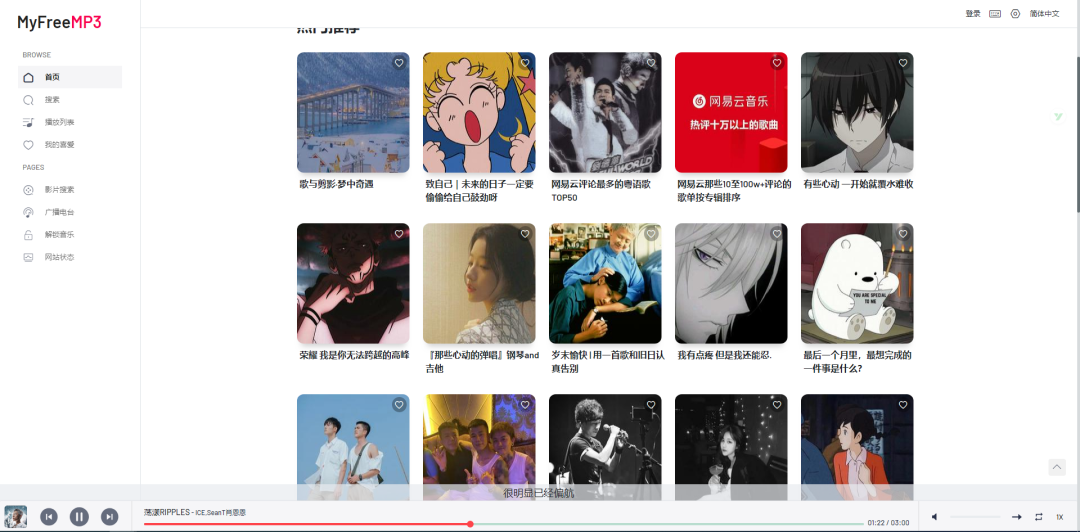This screenshot has height=532, width=1080.
Task: Switch language via 简体中文
Action: pos(1044,14)
